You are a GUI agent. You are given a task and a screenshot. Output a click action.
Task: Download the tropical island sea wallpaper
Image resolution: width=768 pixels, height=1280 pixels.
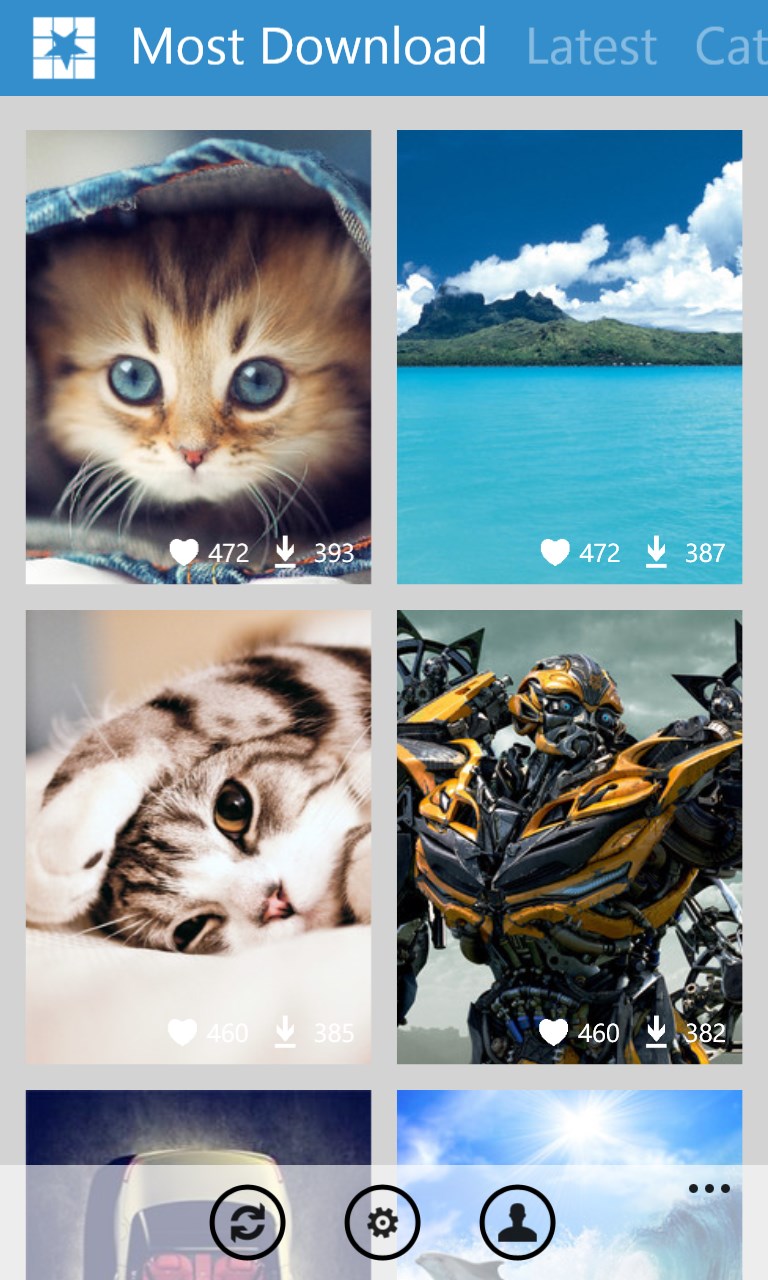[656, 552]
